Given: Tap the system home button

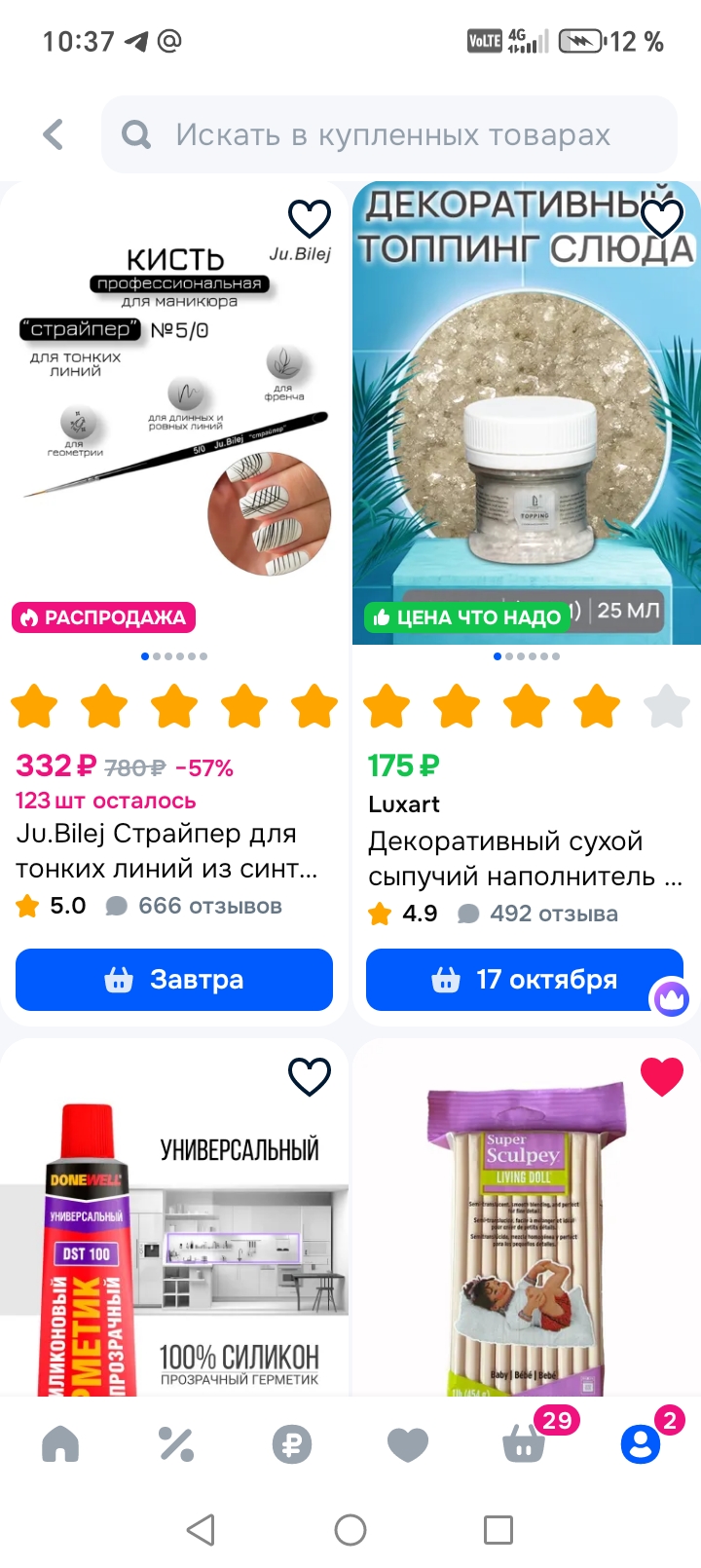Looking at the screenshot, I should pos(350,1530).
